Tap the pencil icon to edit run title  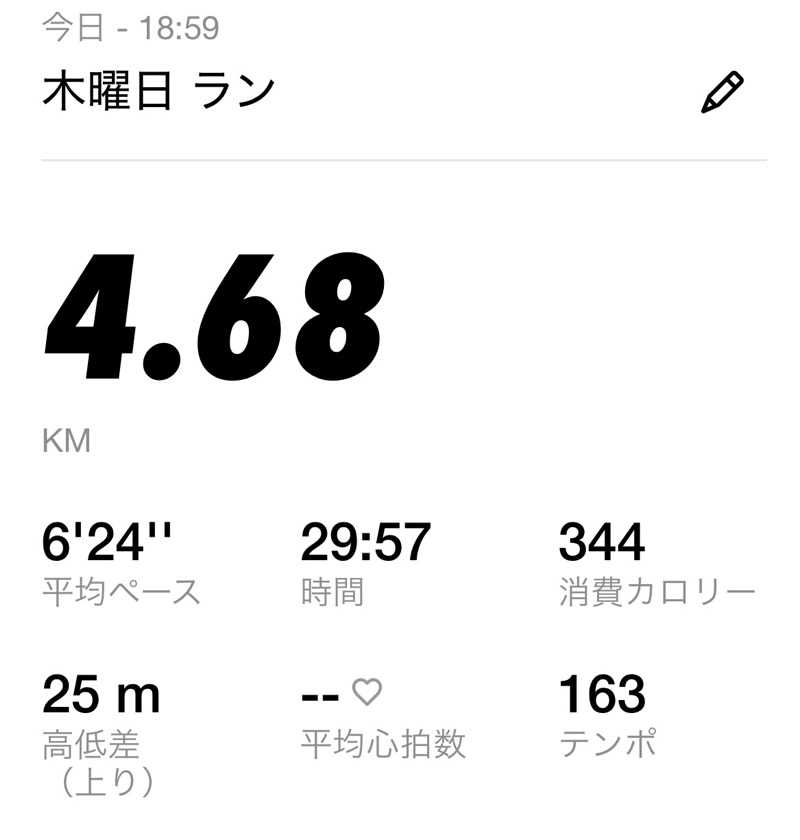click(x=722, y=93)
